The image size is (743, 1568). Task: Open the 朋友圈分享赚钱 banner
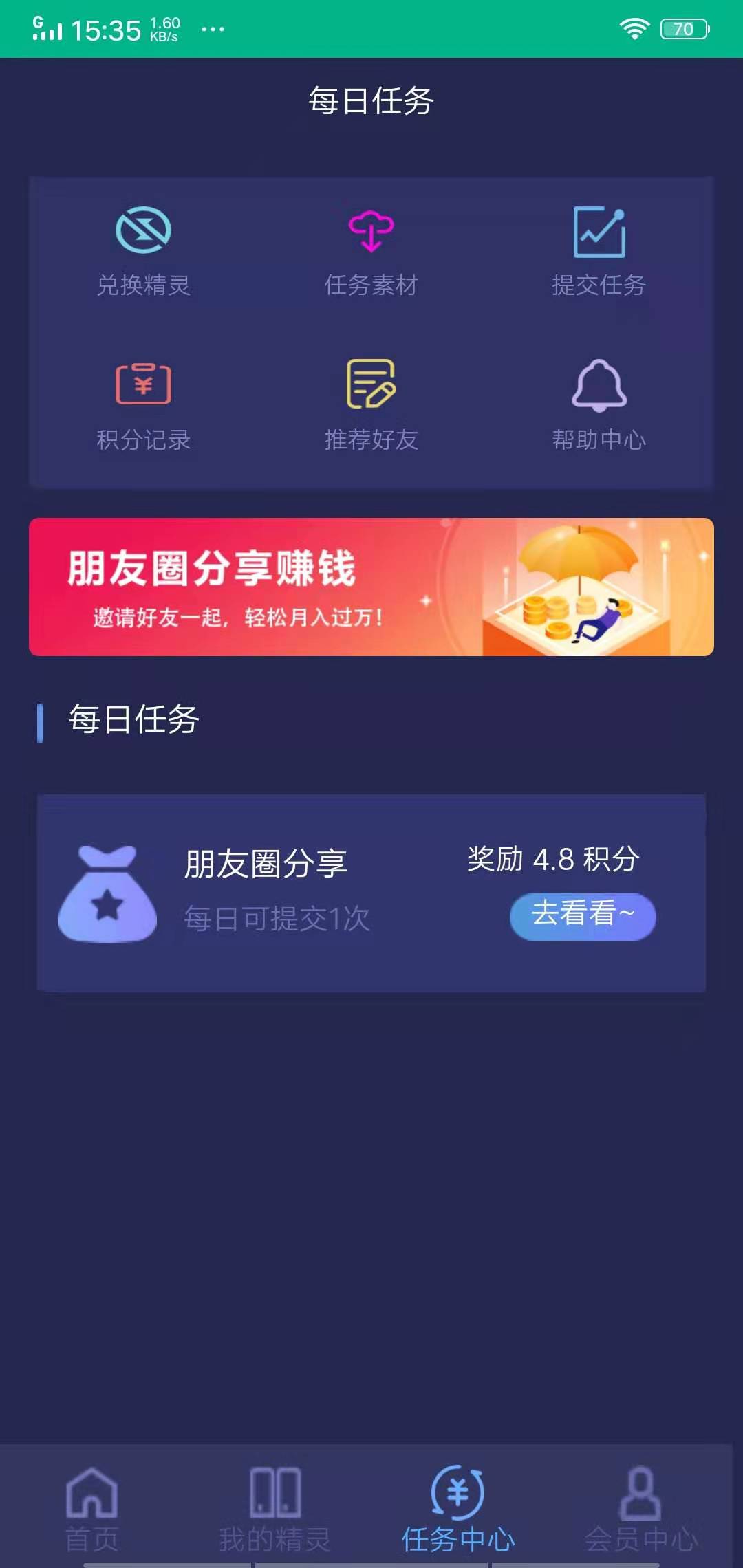pos(371,586)
